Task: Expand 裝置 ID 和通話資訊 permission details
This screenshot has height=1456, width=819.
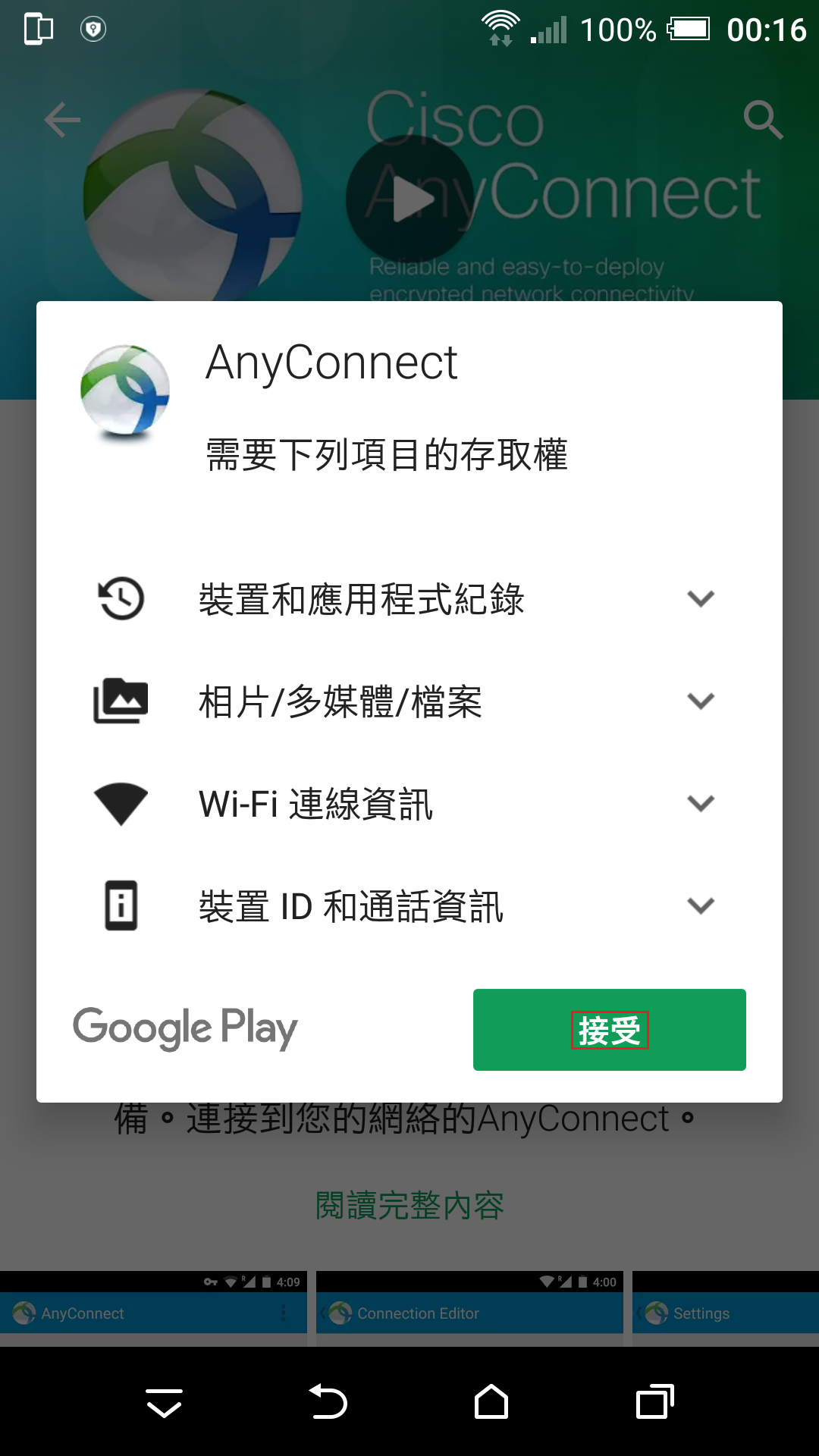Action: 700,905
